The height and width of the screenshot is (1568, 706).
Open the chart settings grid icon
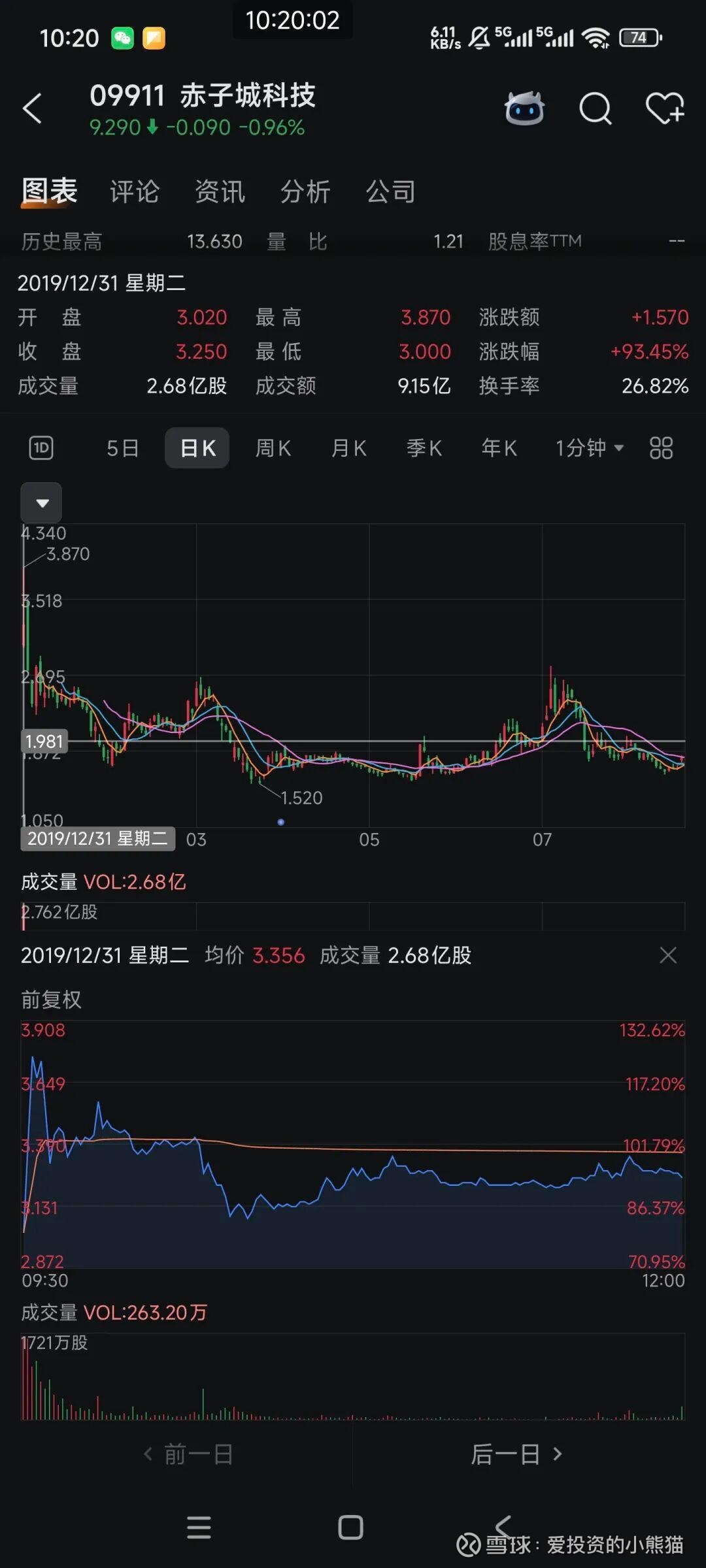click(x=661, y=448)
